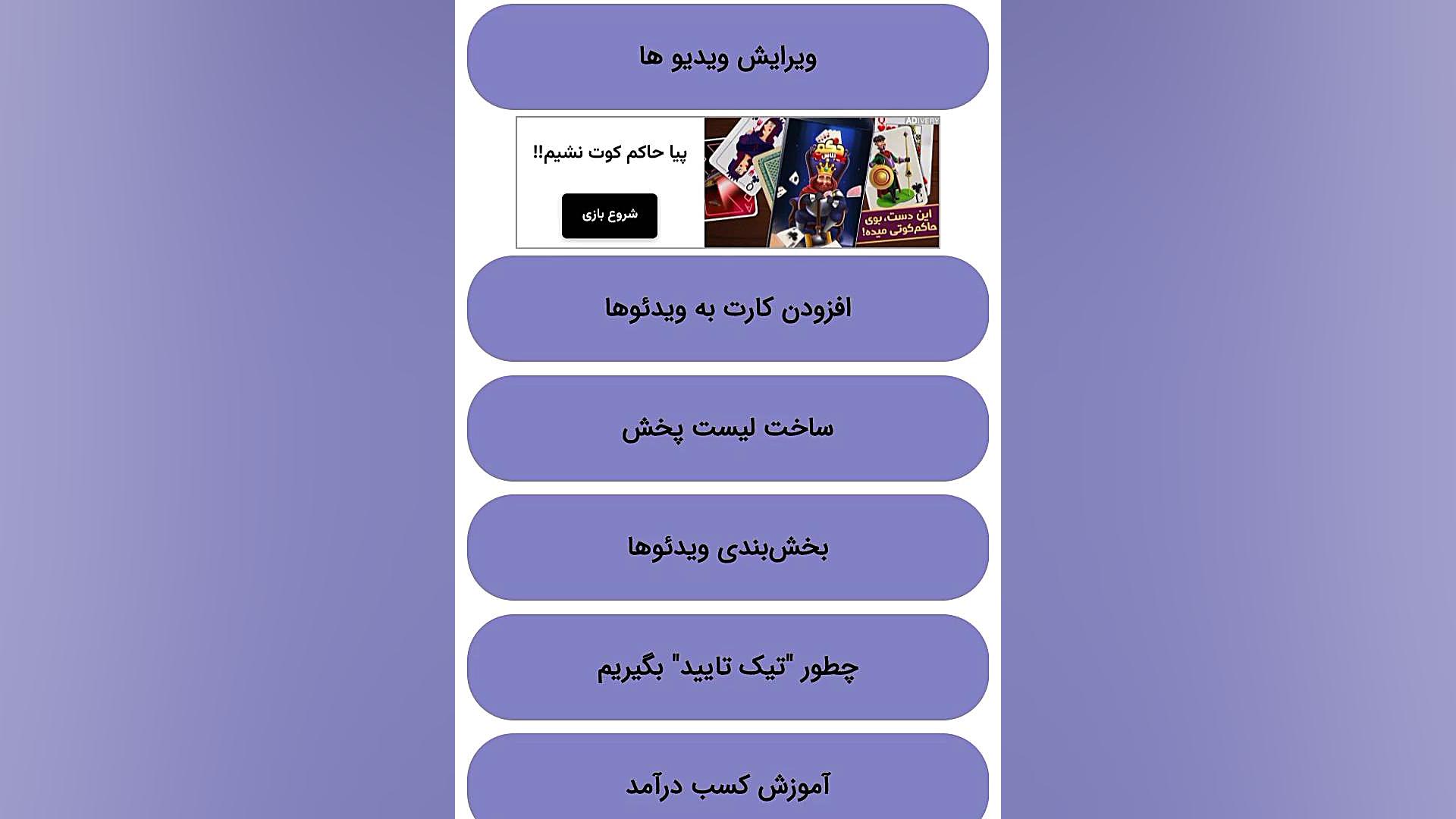Open افزودن کارت به ویدئوها section
The image size is (1456, 819).
click(x=727, y=309)
